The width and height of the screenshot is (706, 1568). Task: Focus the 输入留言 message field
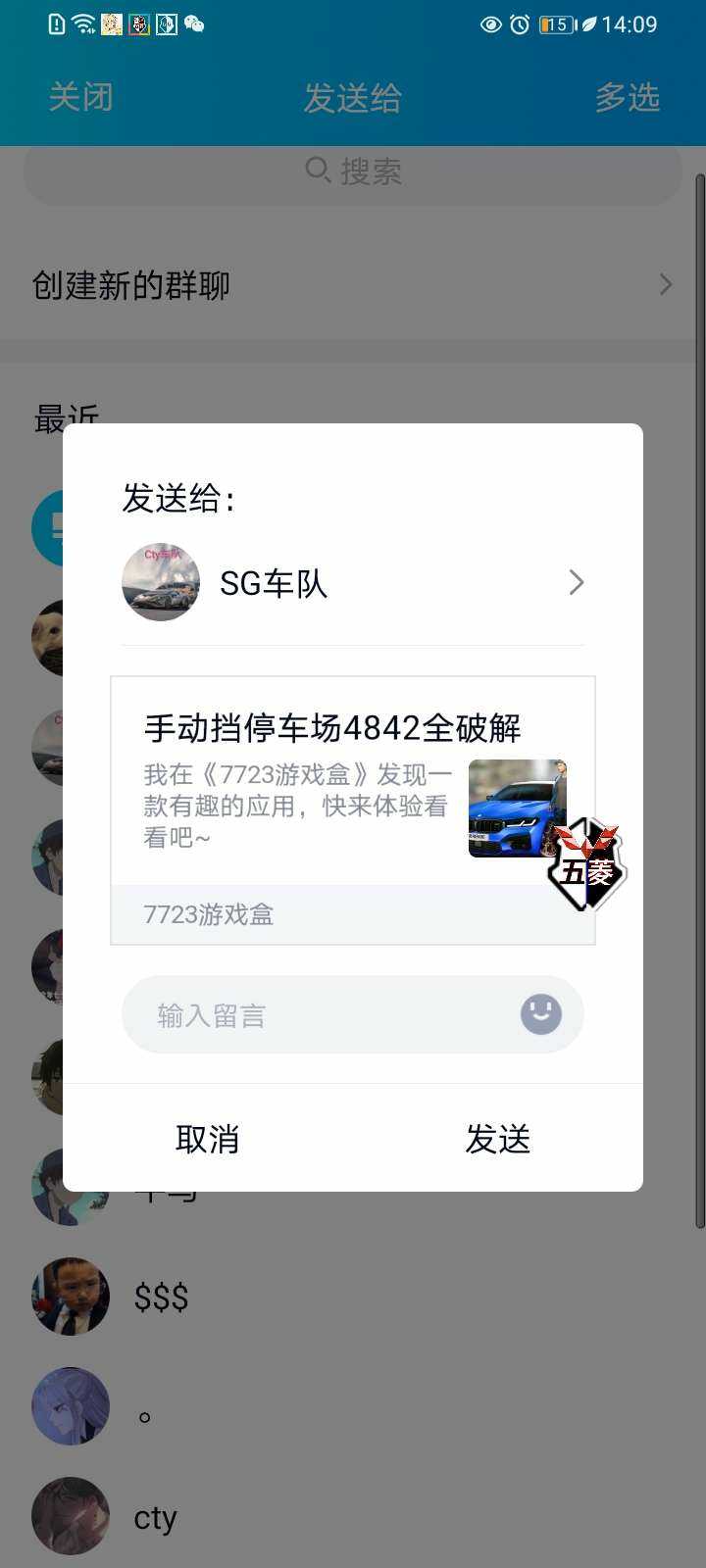(314, 1015)
